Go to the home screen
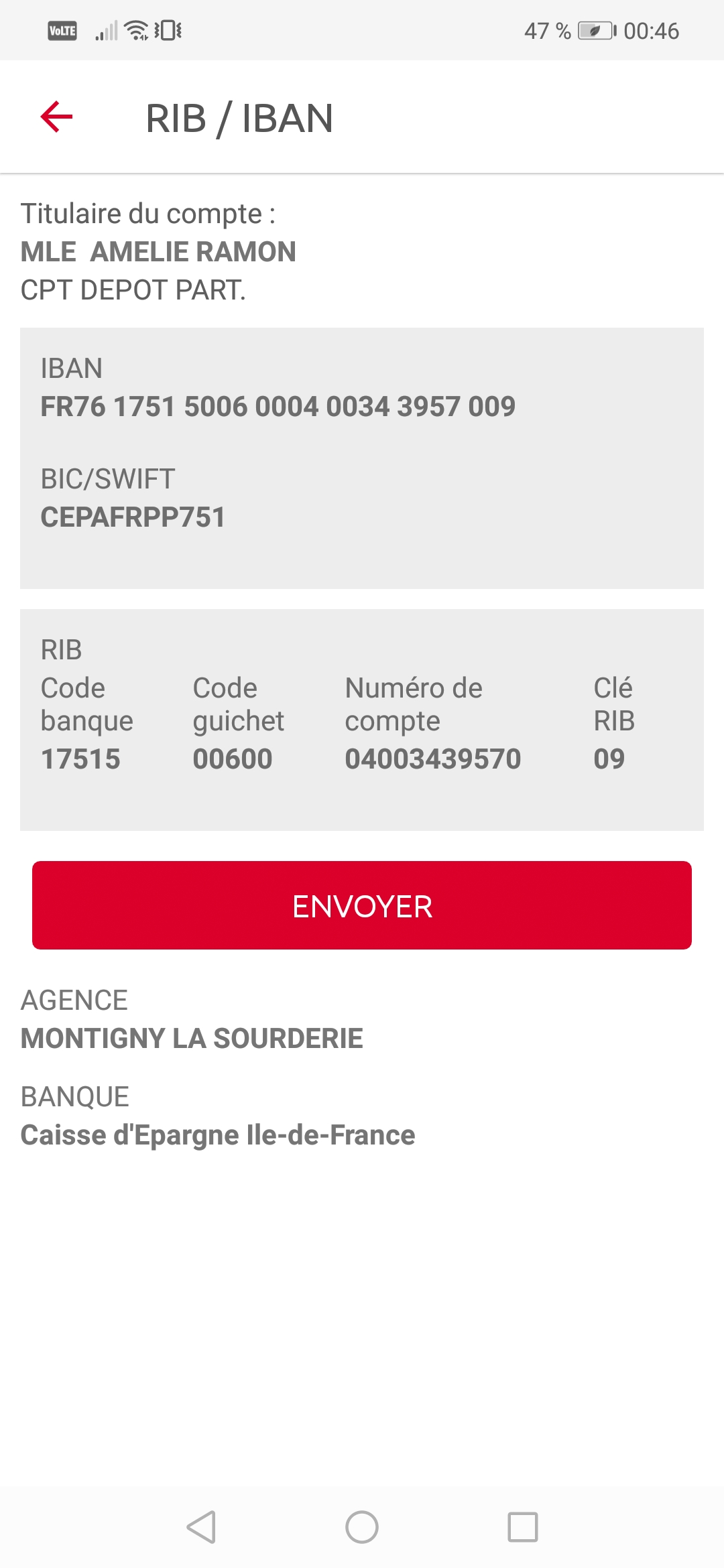 point(362,1527)
